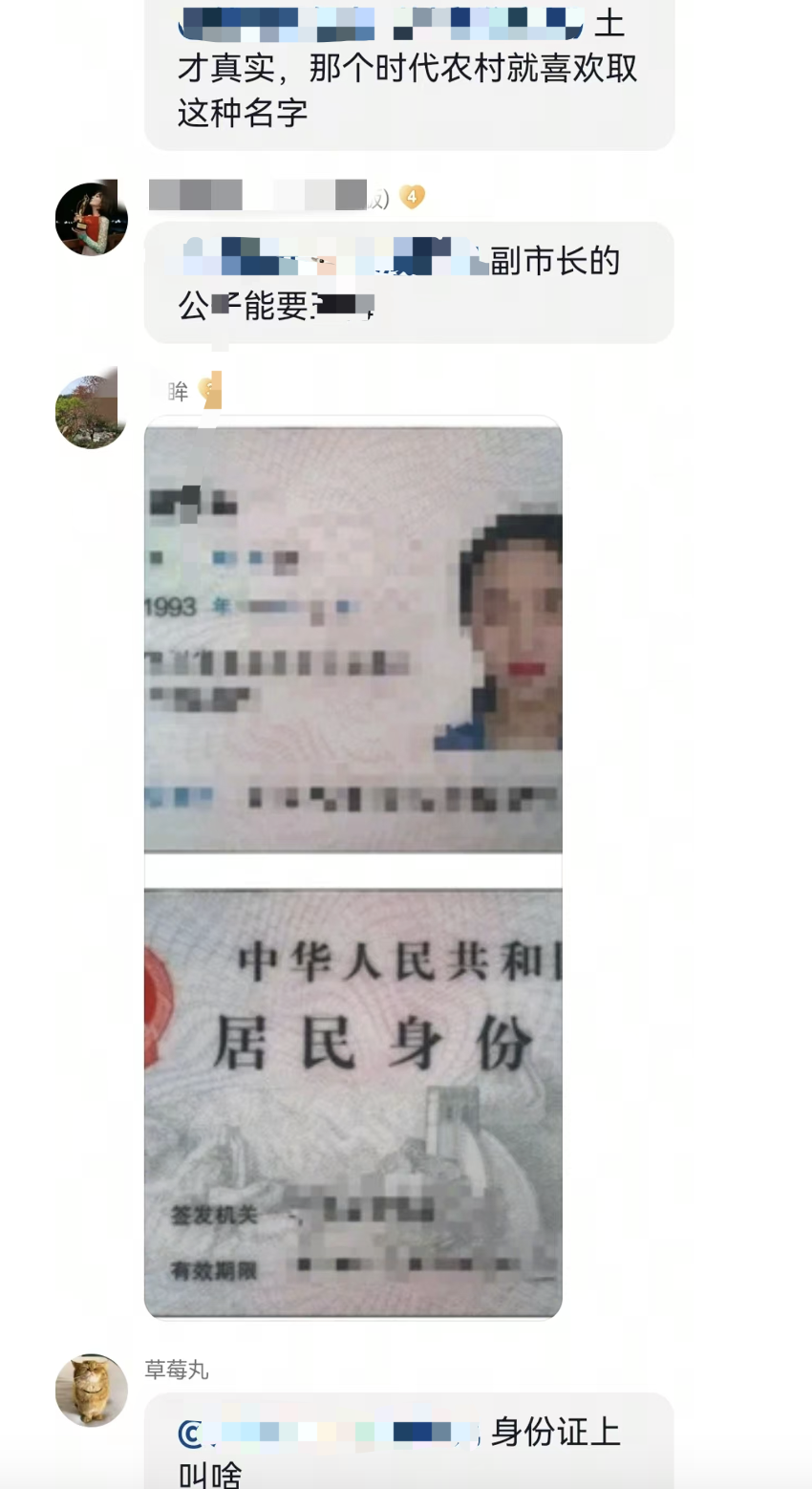Open 草莓丸's cat avatar profile
812x1489 pixels.
(x=92, y=1391)
